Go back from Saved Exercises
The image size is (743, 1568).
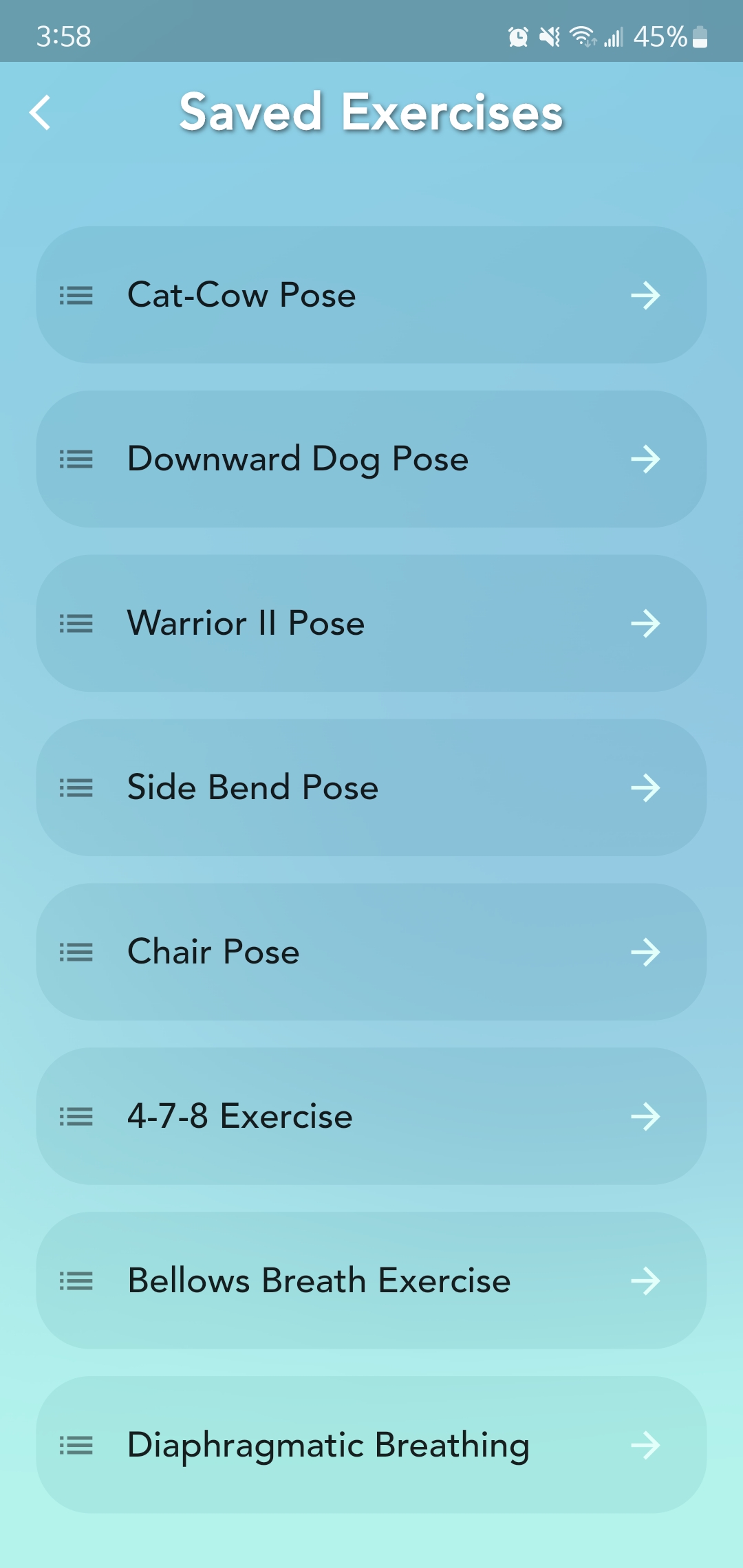click(x=41, y=112)
